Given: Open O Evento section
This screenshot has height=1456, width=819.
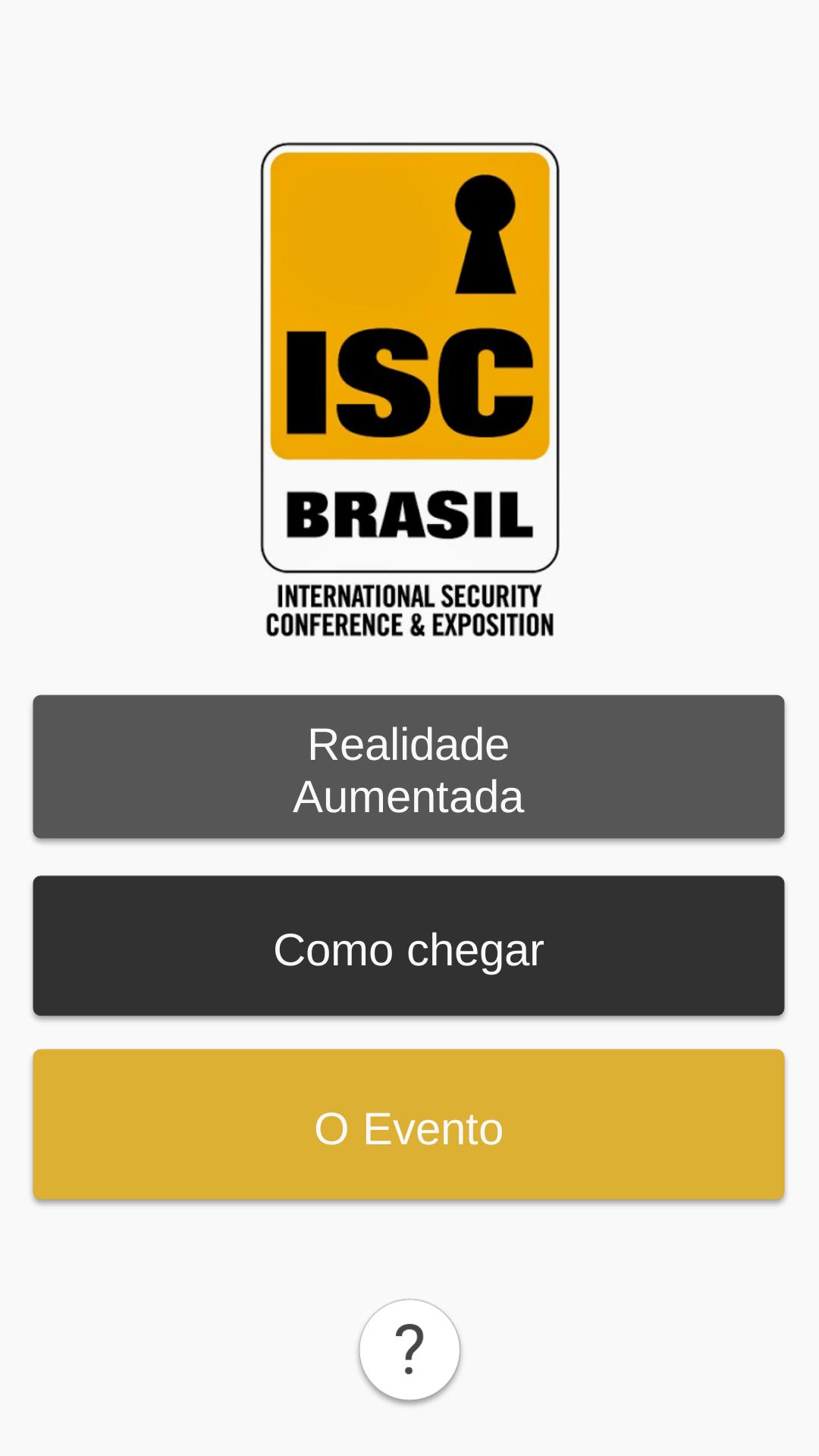Looking at the screenshot, I should pyautogui.click(x=408, y=1125).
